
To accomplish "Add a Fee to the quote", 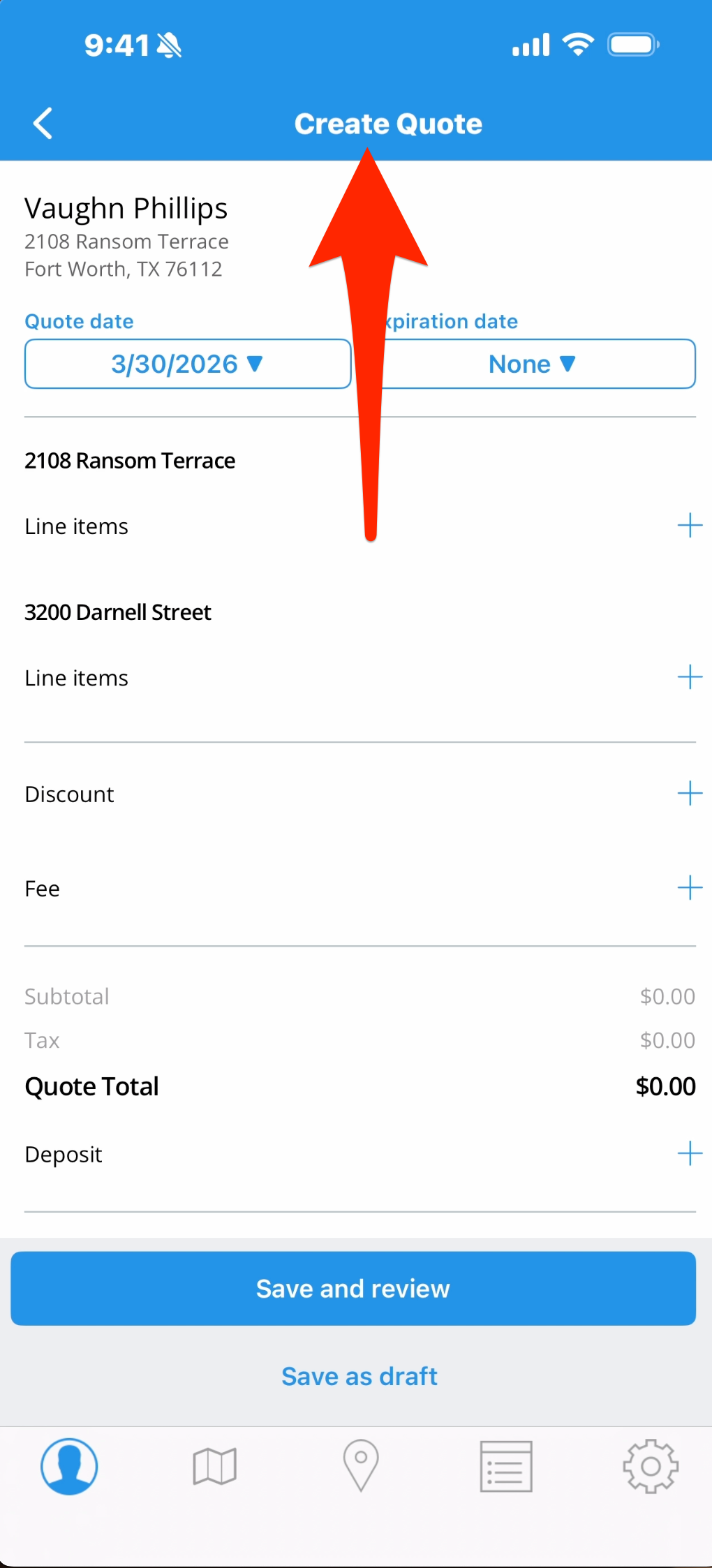I will click(x=689, y=888).
